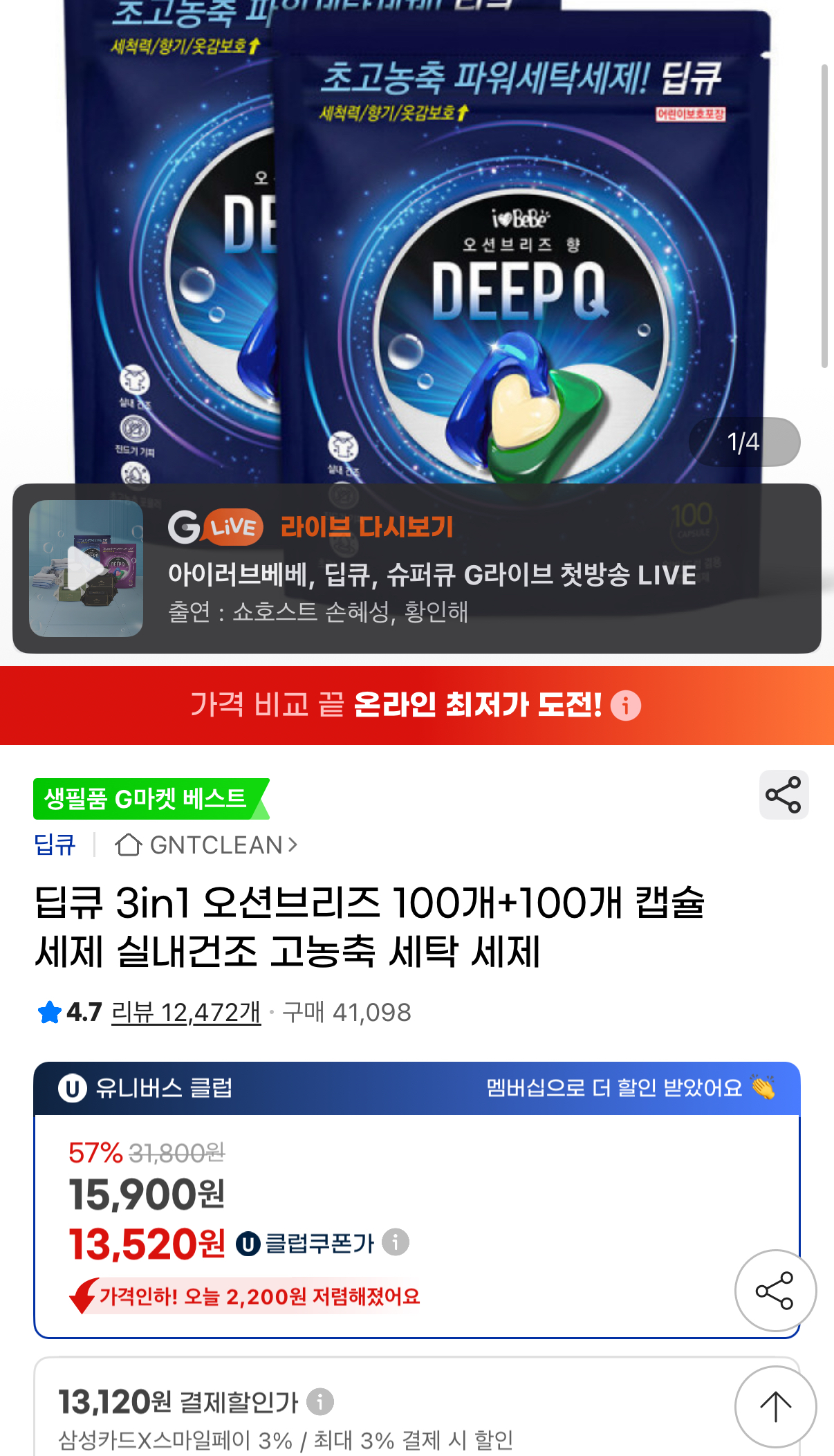Open the 딥큐 brand link
The height and width of the screenshot is (1456, 834).
tap(55, 845)
